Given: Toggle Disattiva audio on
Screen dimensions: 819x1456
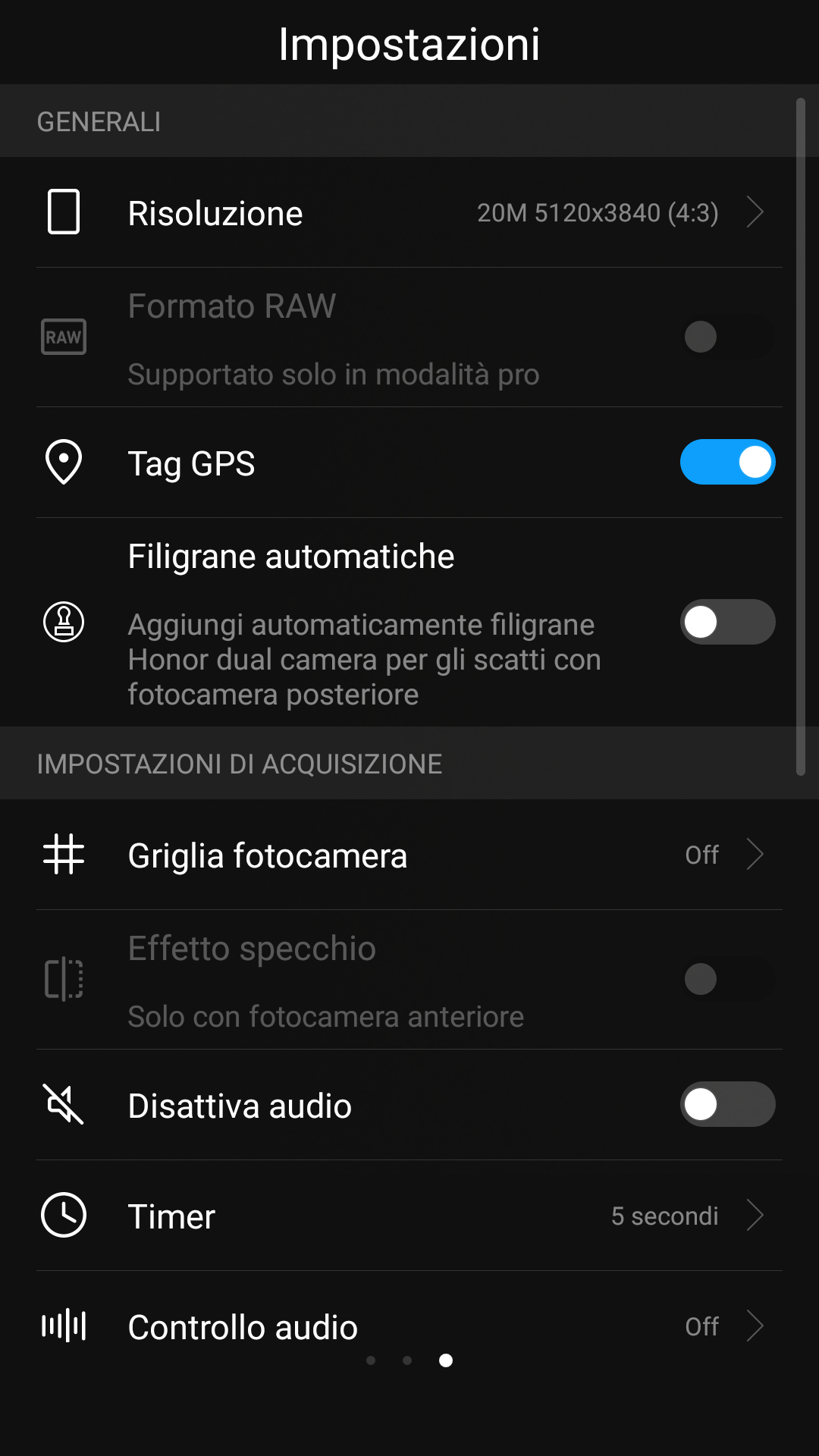Looking at the screenshot, I should click(x=726, y=1105).
